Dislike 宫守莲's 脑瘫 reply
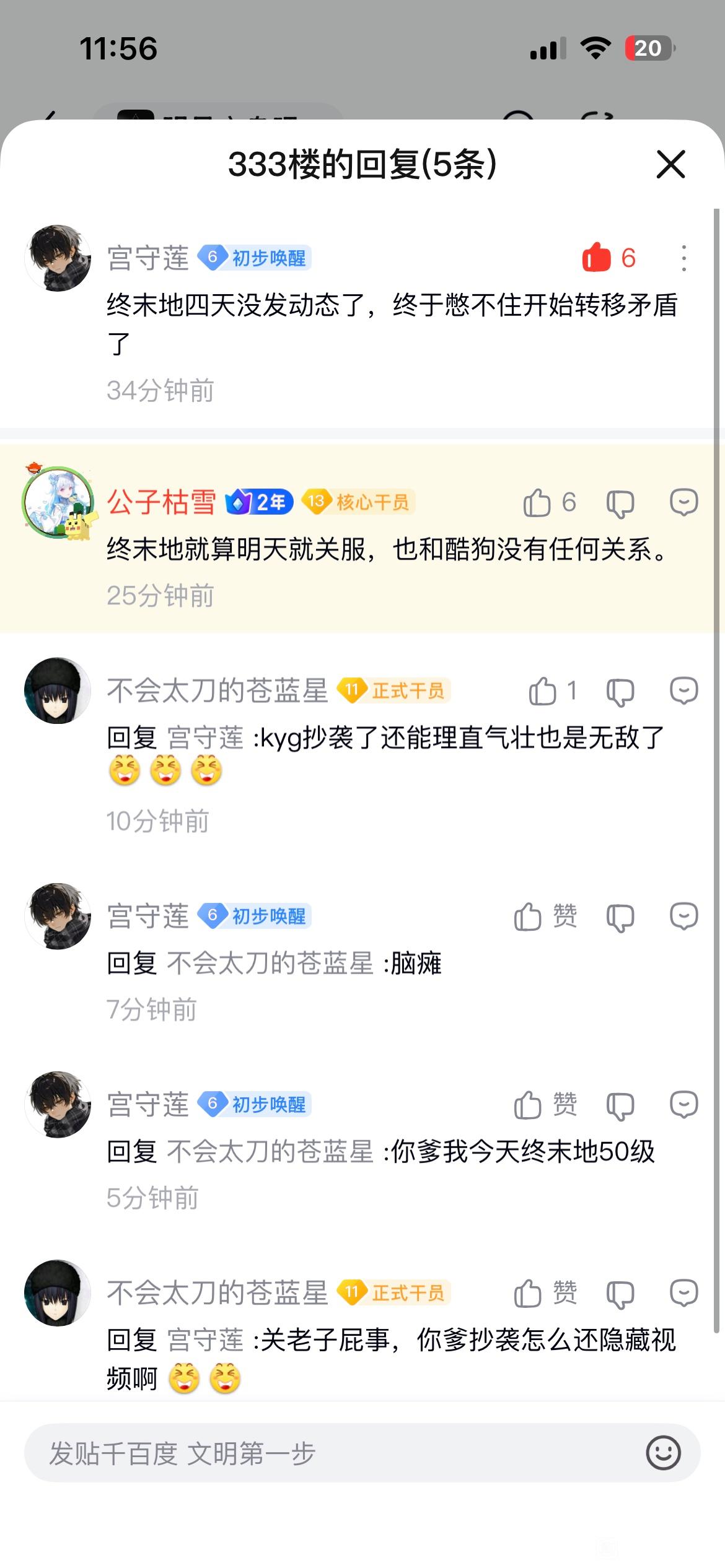The height and width of the screenshot is (1568, 725). pyautogui.click(x=620, y=917)
